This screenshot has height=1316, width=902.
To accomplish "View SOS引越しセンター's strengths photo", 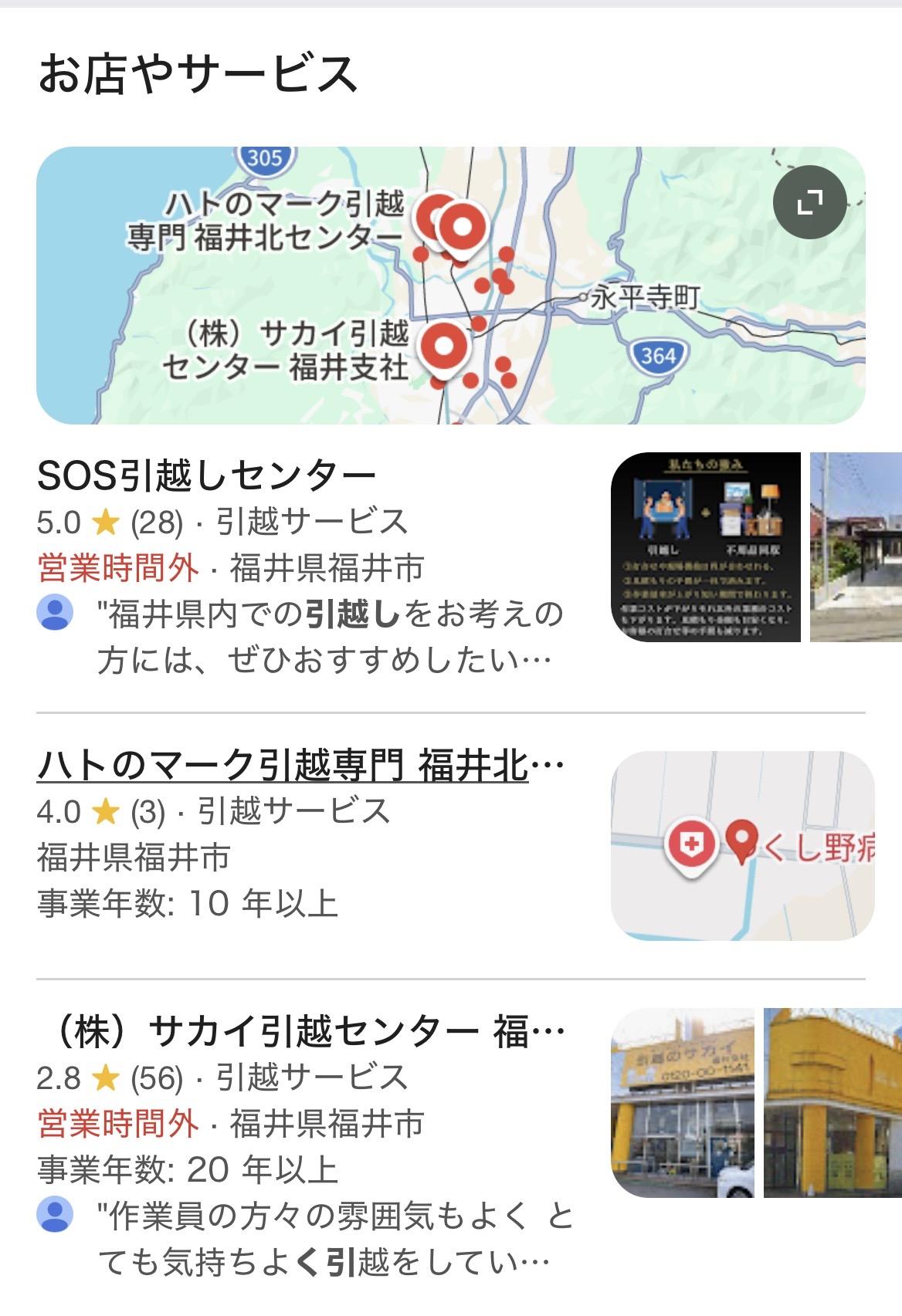I will (705, 547).
